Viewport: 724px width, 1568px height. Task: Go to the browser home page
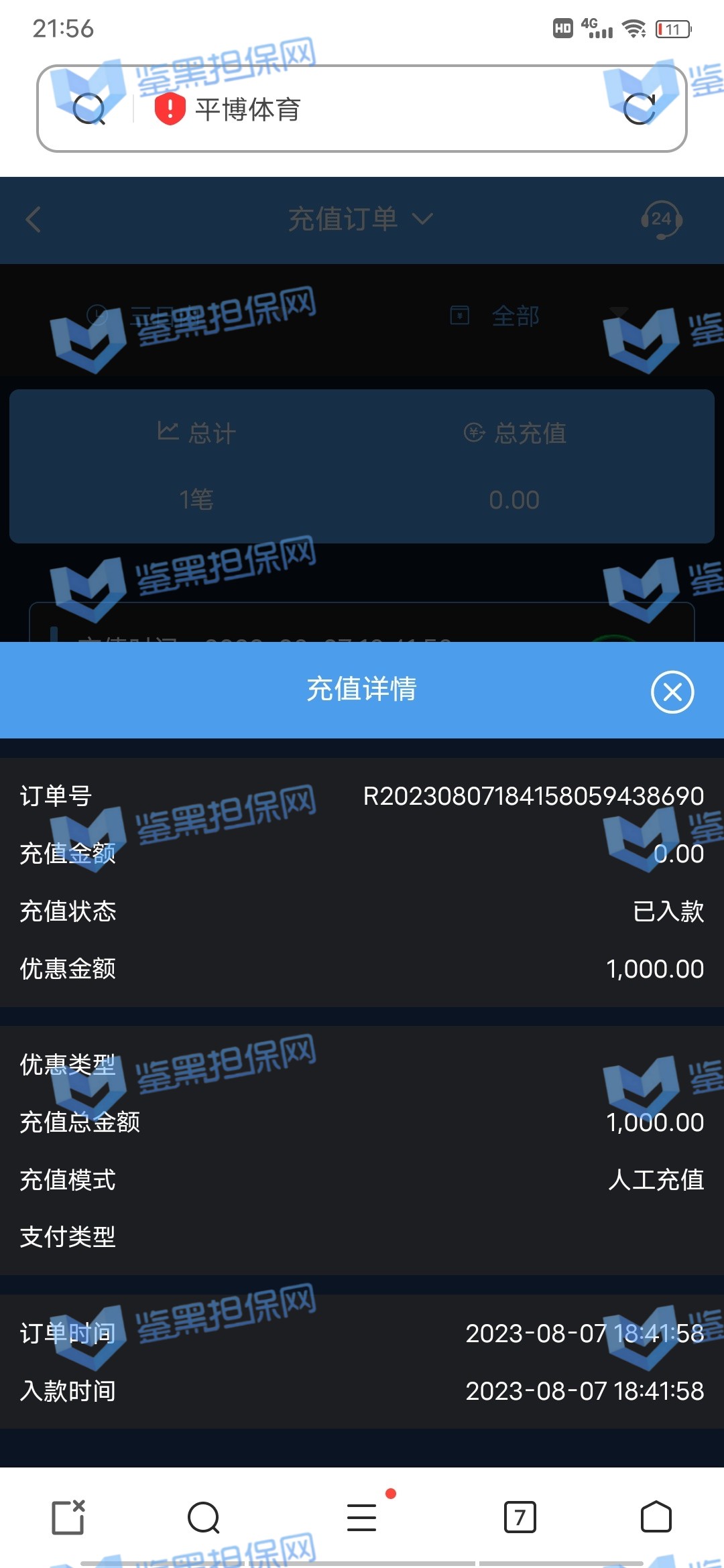(656, 1518)
